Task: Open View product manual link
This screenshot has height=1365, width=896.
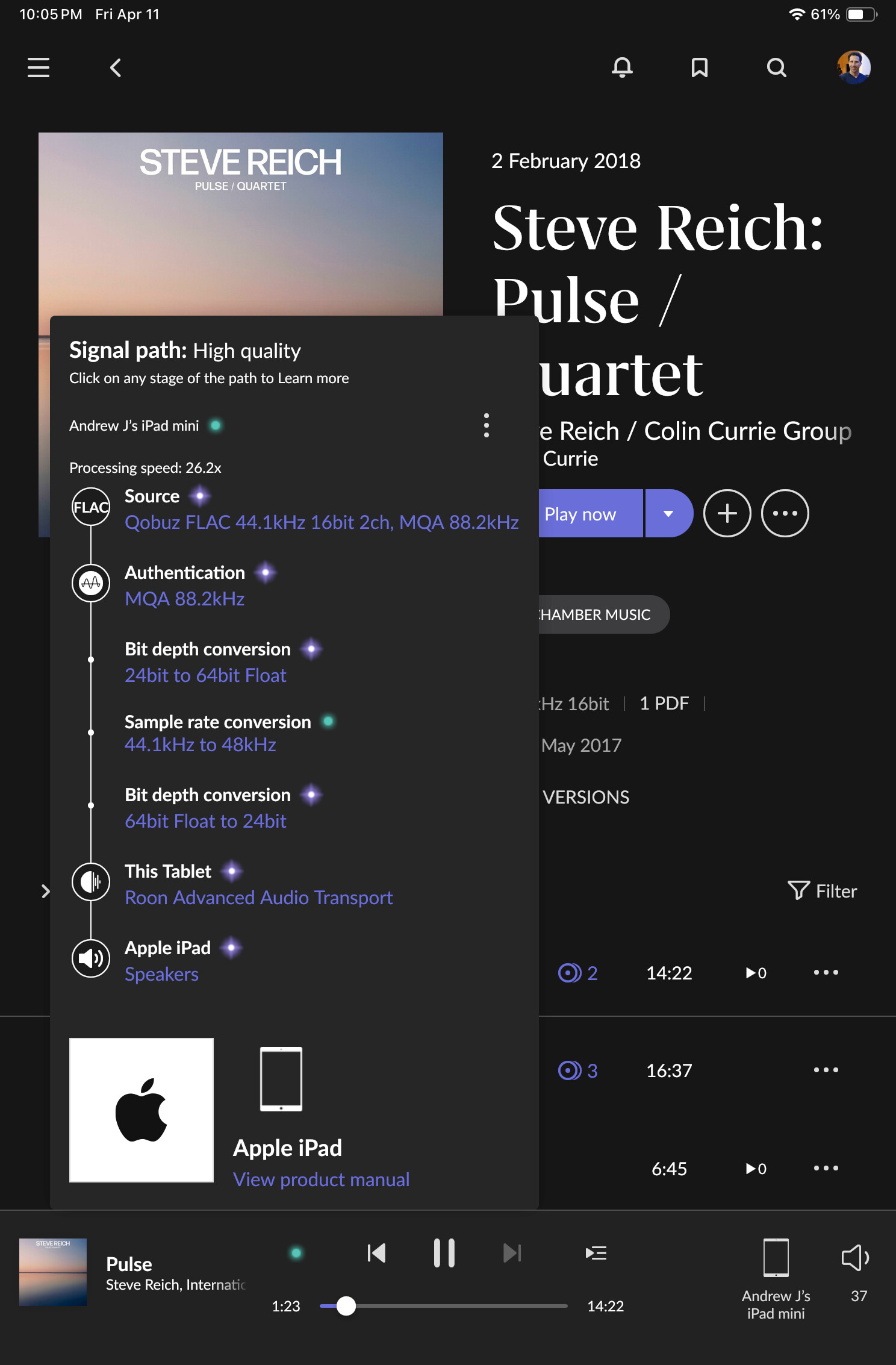Action: coord(321,1179)
